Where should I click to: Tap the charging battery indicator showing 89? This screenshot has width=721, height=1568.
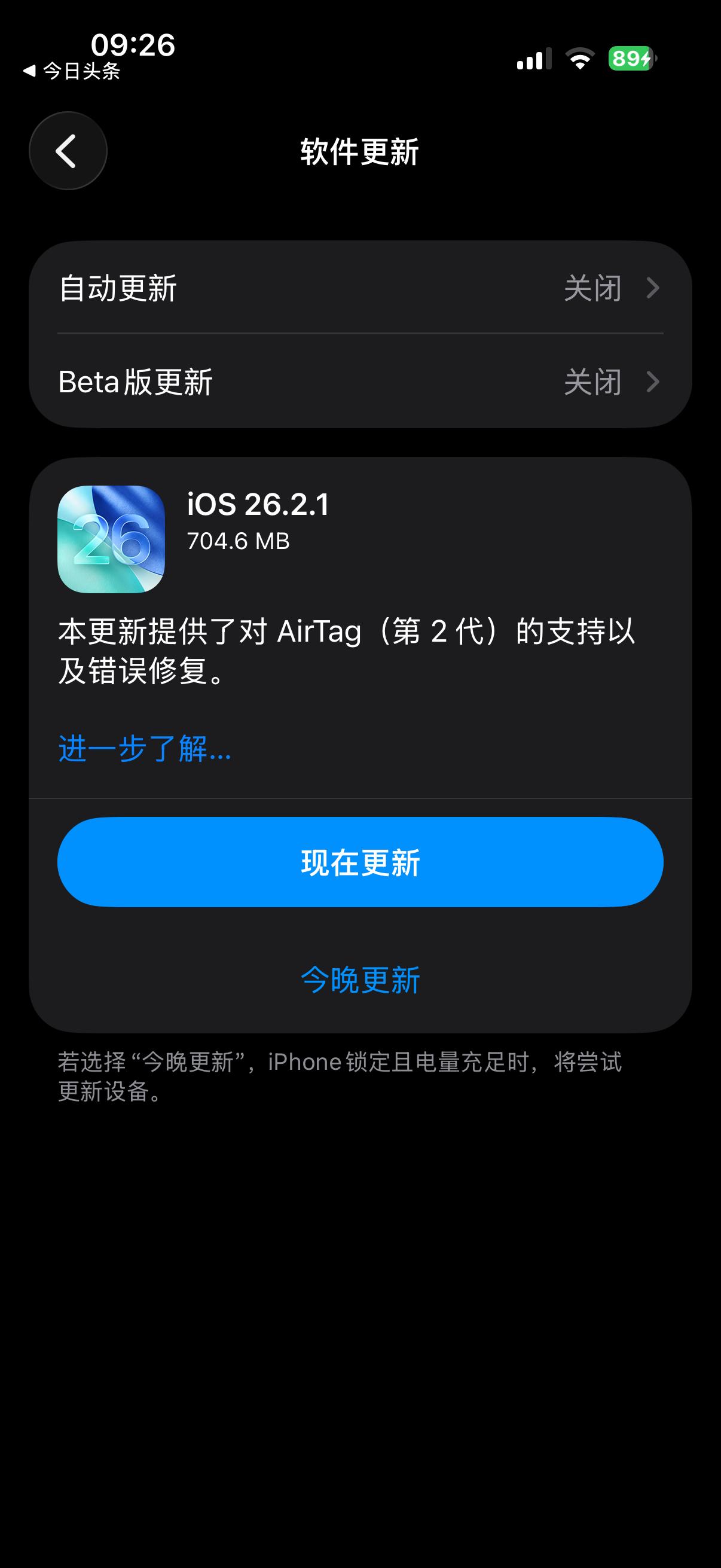coord(630,59)
